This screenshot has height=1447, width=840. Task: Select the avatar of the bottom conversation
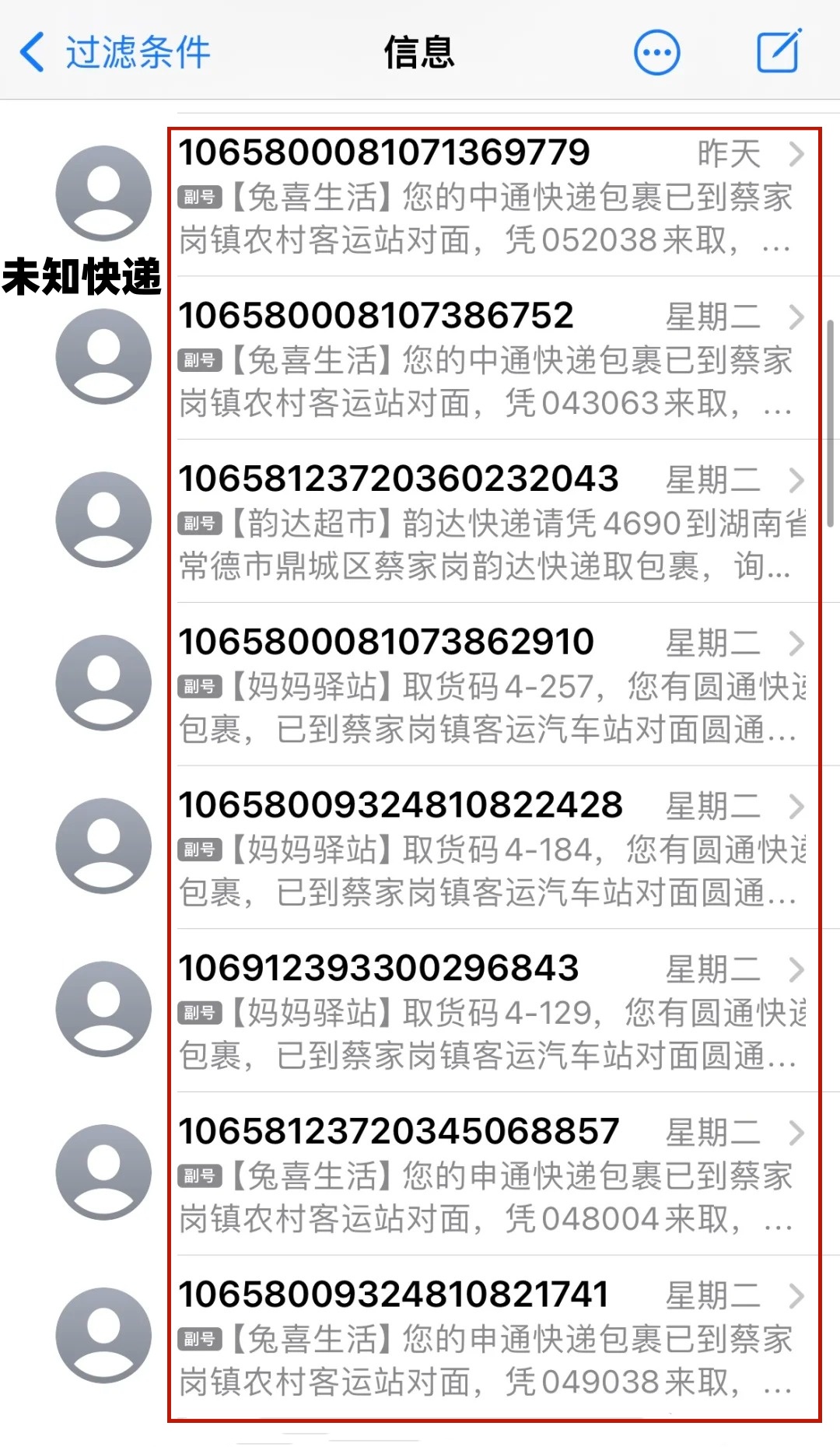(103, 1338)
